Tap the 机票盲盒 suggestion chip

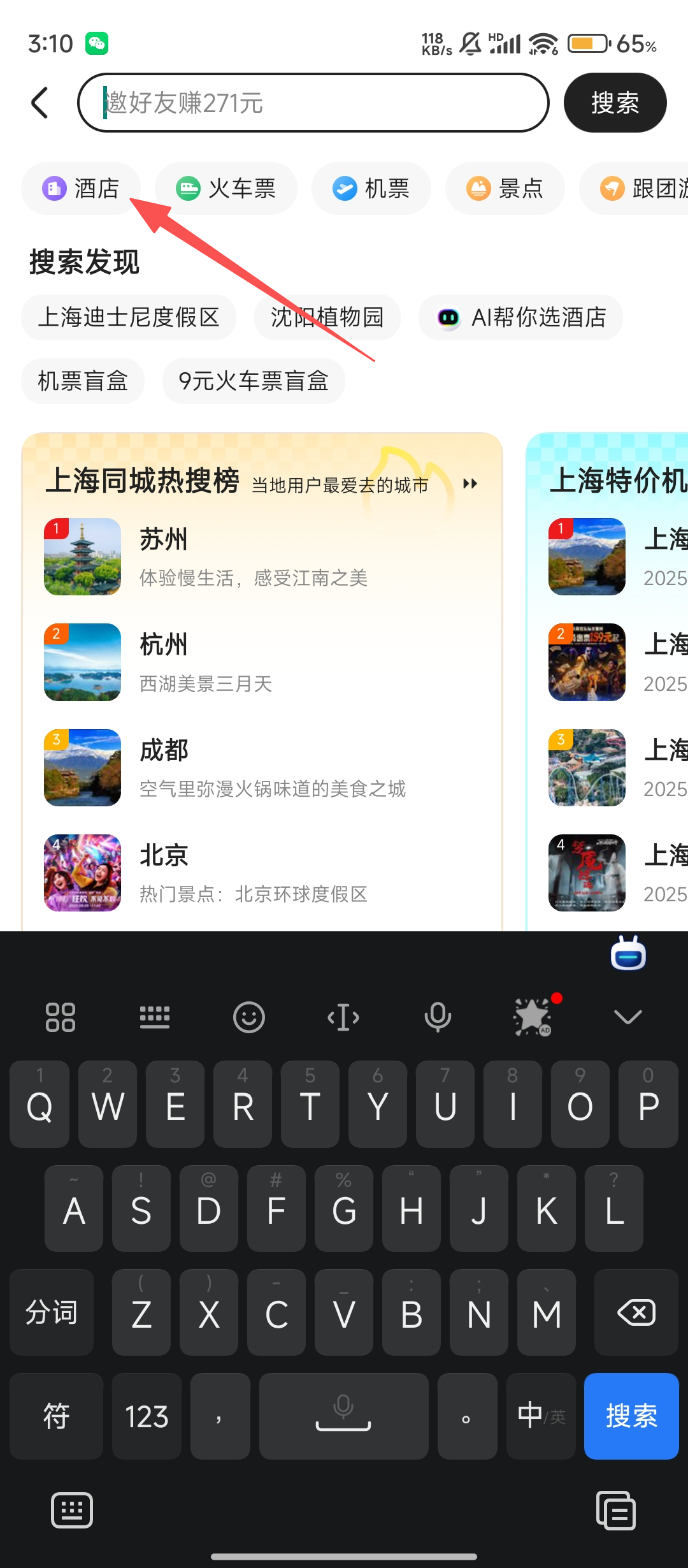[x=83, y=381]
